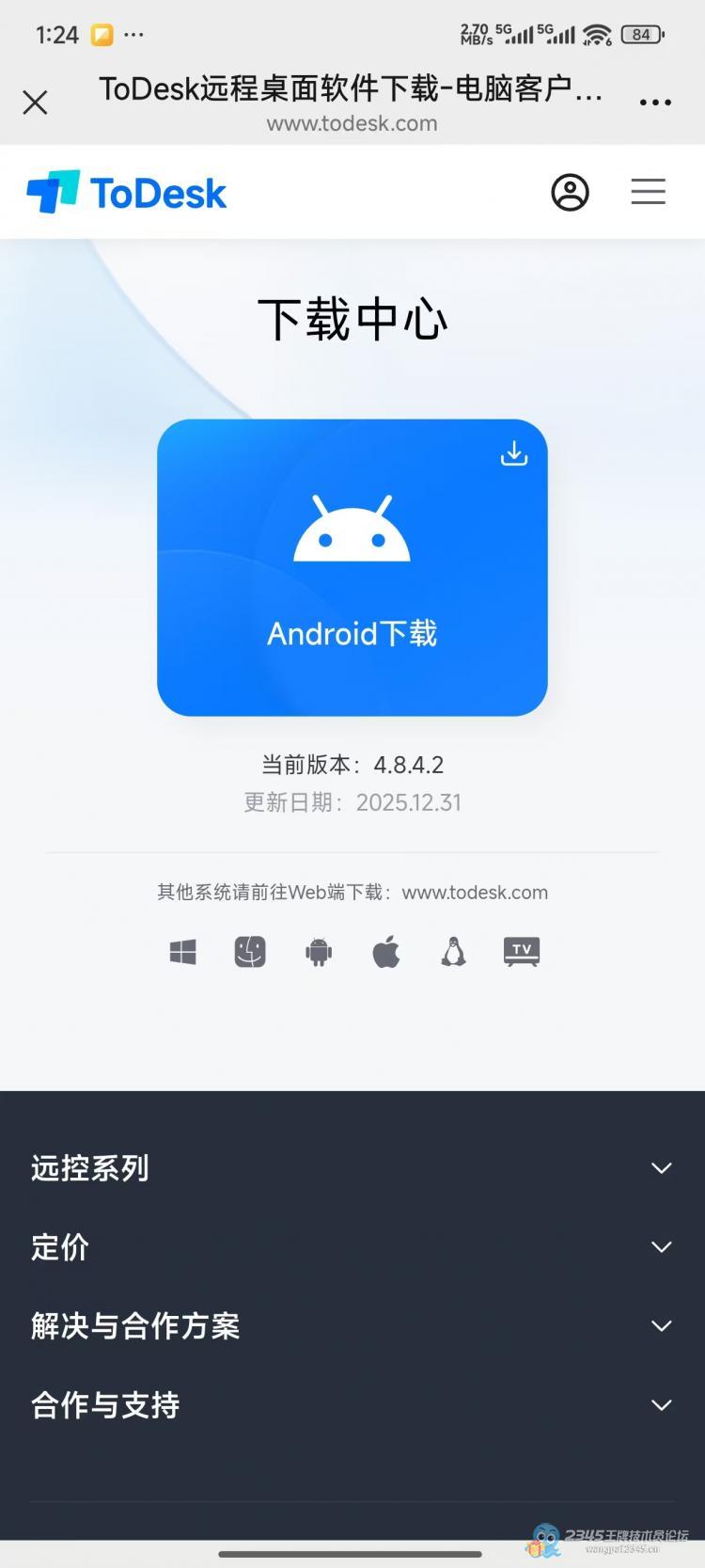Select the Apple iOS platform icon
705x1568 pixels.
point(386,953)
